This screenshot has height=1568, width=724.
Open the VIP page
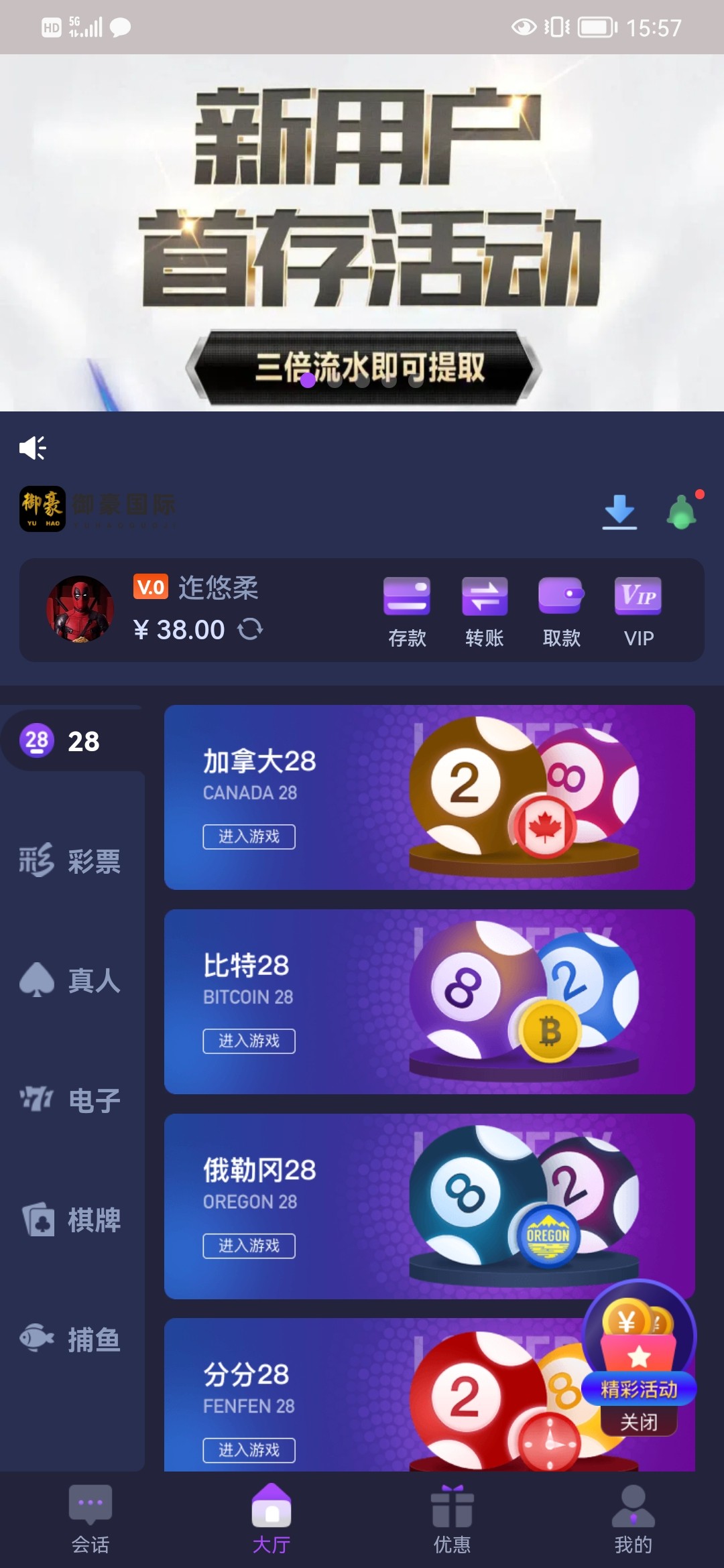point(638,611)
